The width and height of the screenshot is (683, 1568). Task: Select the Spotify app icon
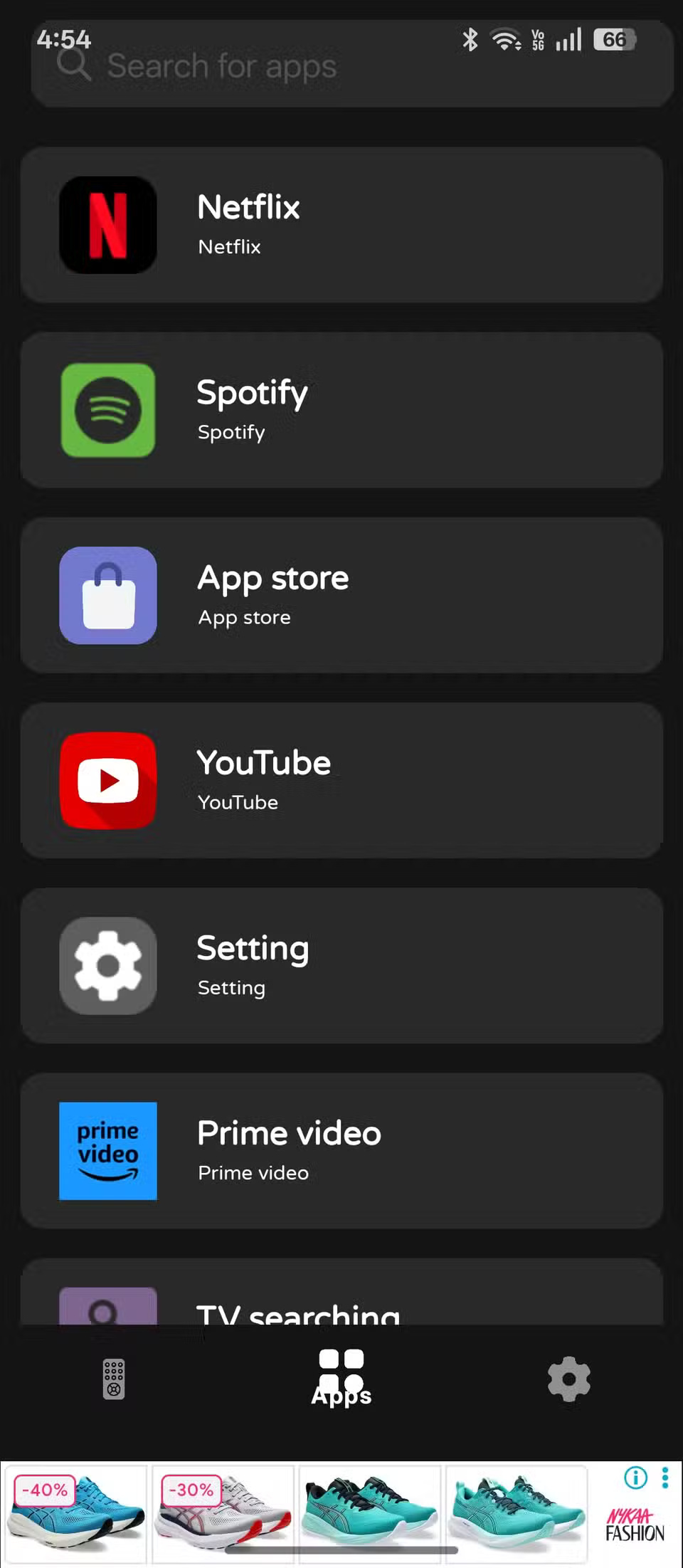(107, 409)
